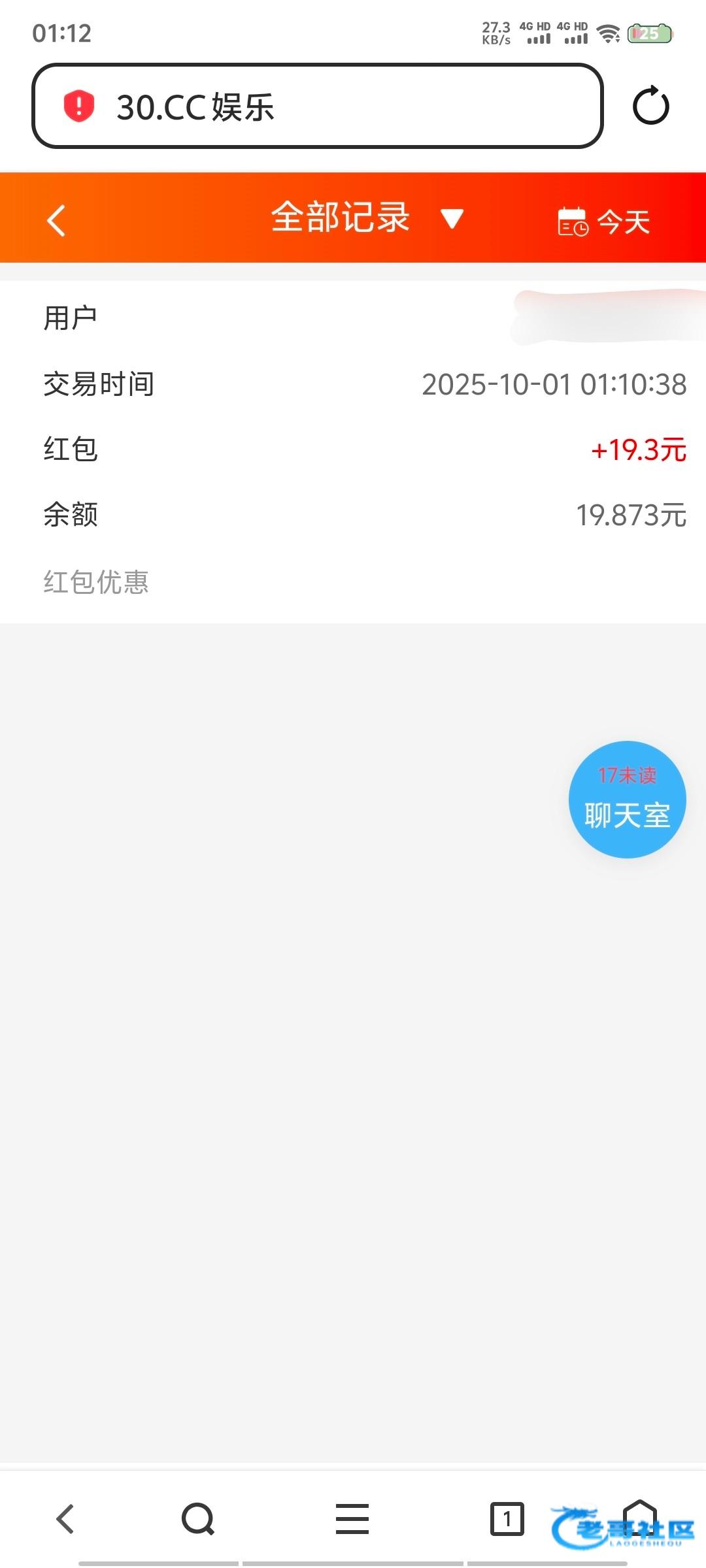Open the 聊天室 floating chat button
Viewport: 706px width, 1568px height.
coord(627,800)
